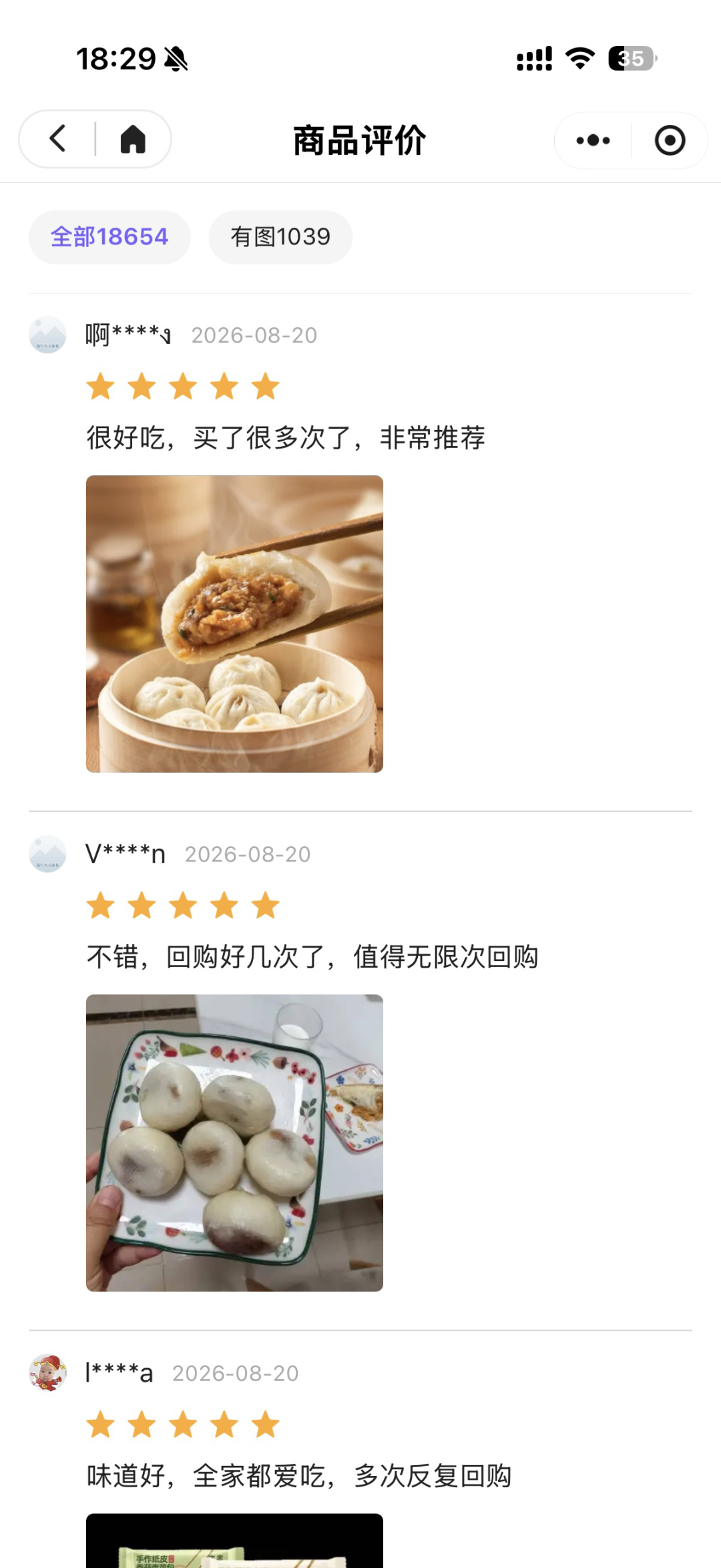Filter reviews by 有图1039

(x=280, y=237)
